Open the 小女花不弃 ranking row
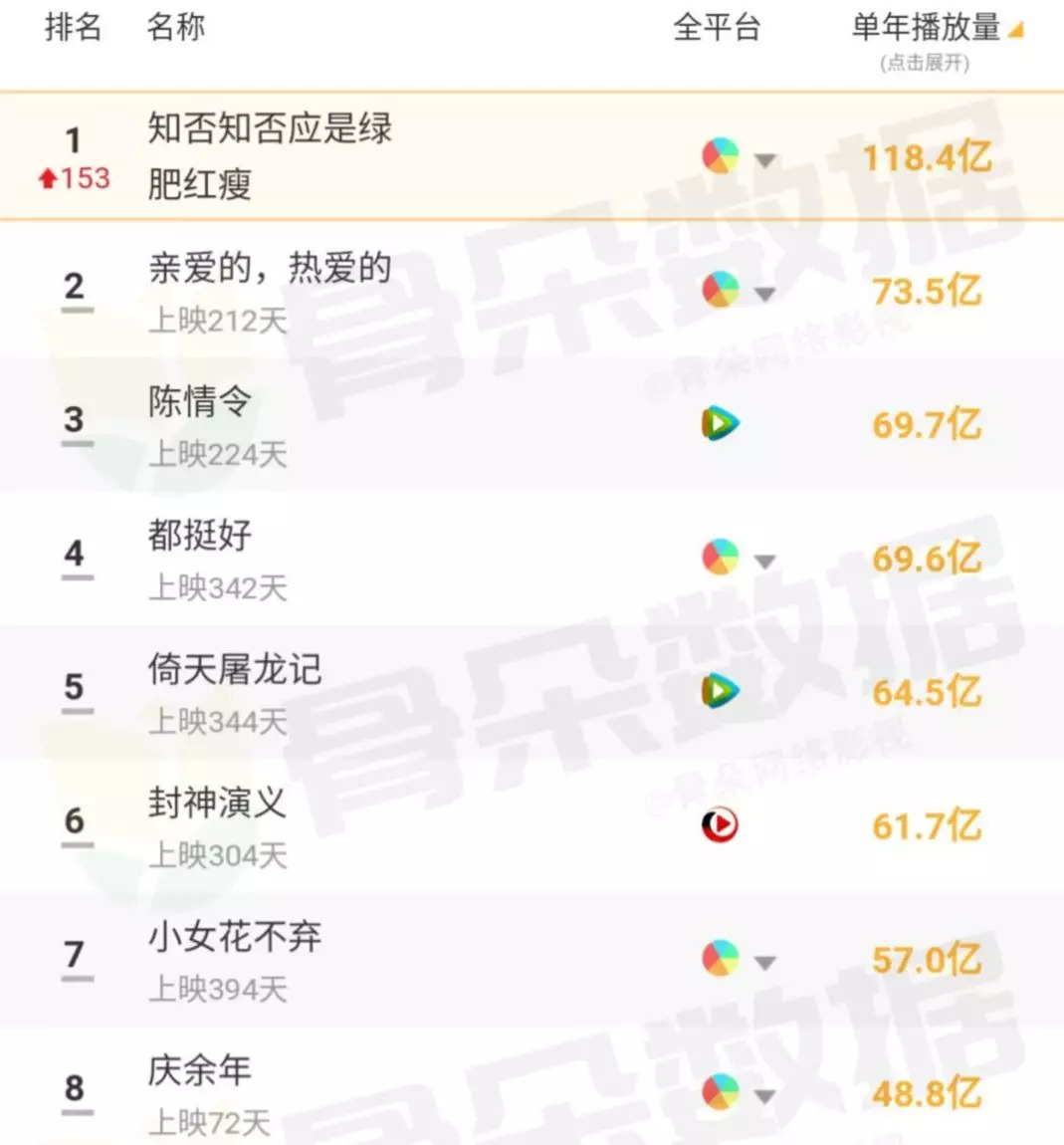Screen dimensions: 1064x1145 (x=235, y=937)
